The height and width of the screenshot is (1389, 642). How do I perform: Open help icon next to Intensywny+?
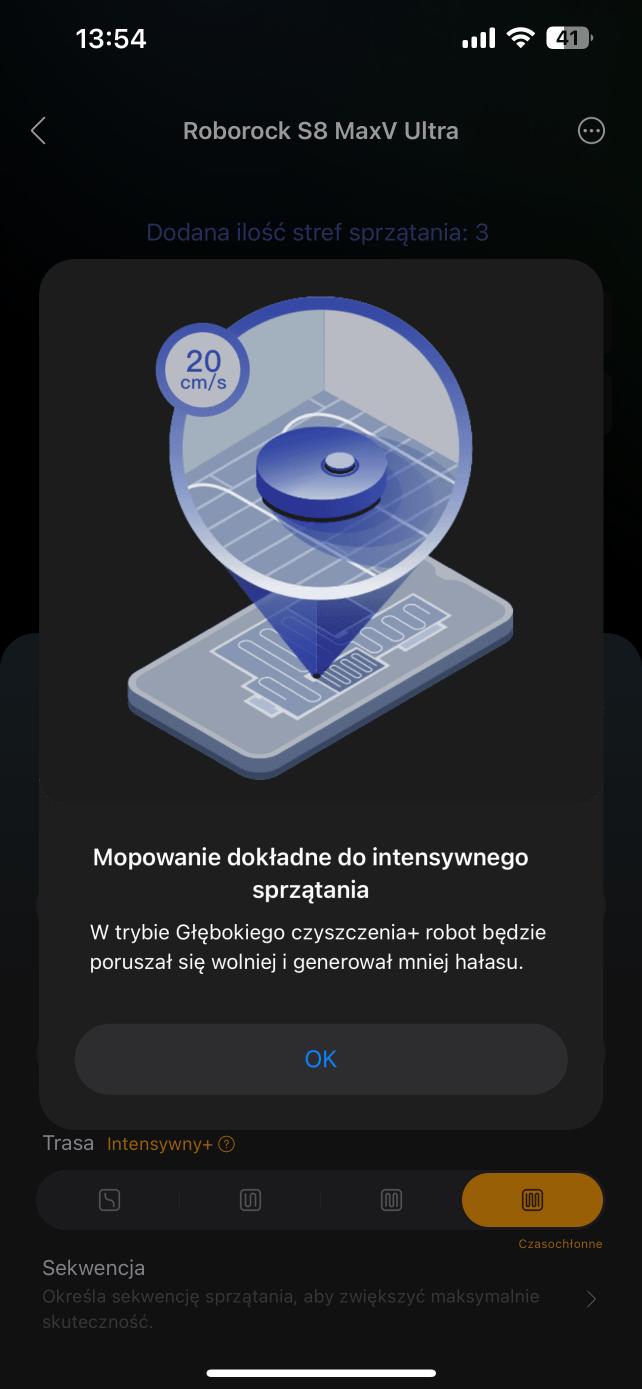pos(226,1144)
